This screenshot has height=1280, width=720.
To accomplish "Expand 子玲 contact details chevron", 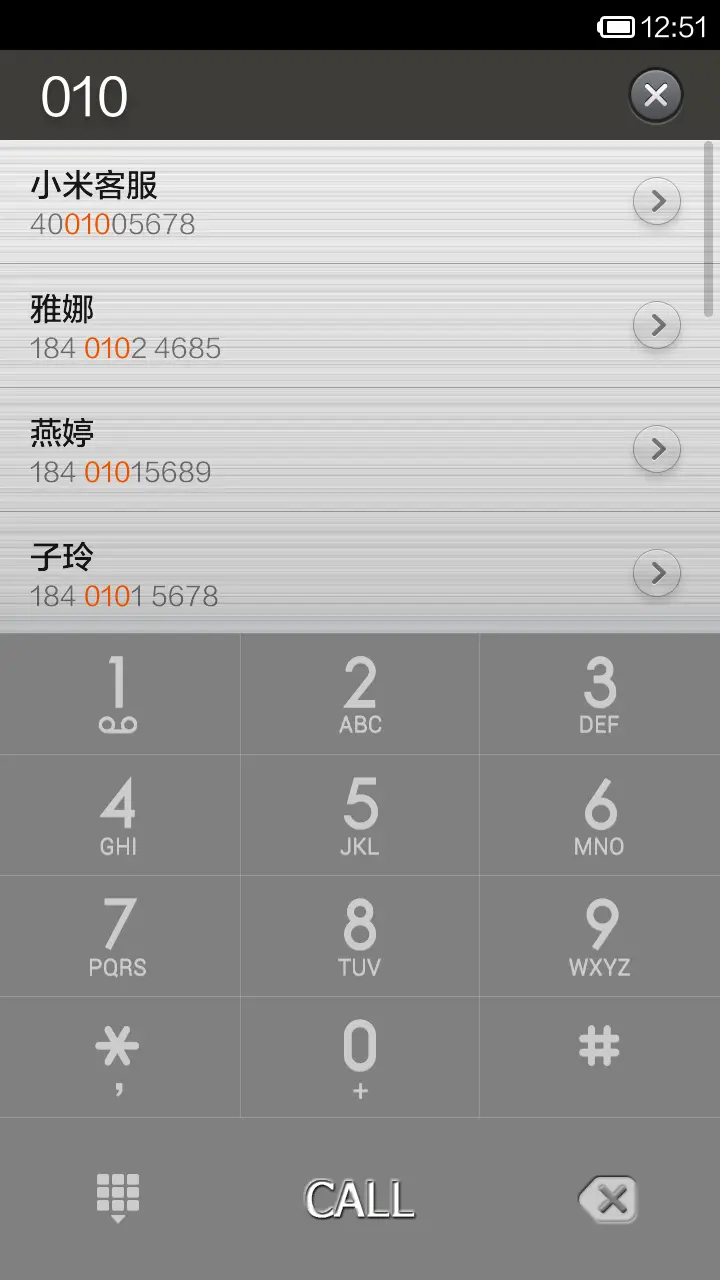I will coord(657,573).
